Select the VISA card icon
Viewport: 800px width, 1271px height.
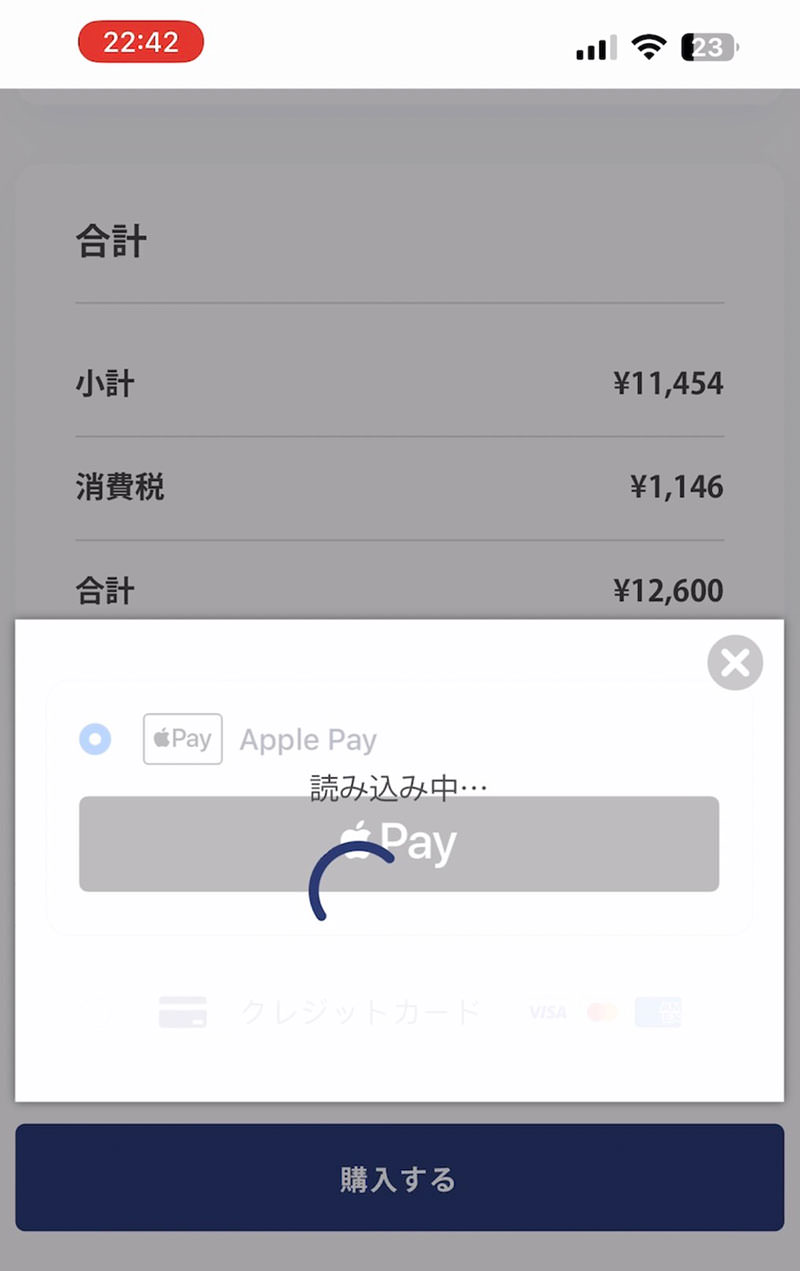(547, 1012)
